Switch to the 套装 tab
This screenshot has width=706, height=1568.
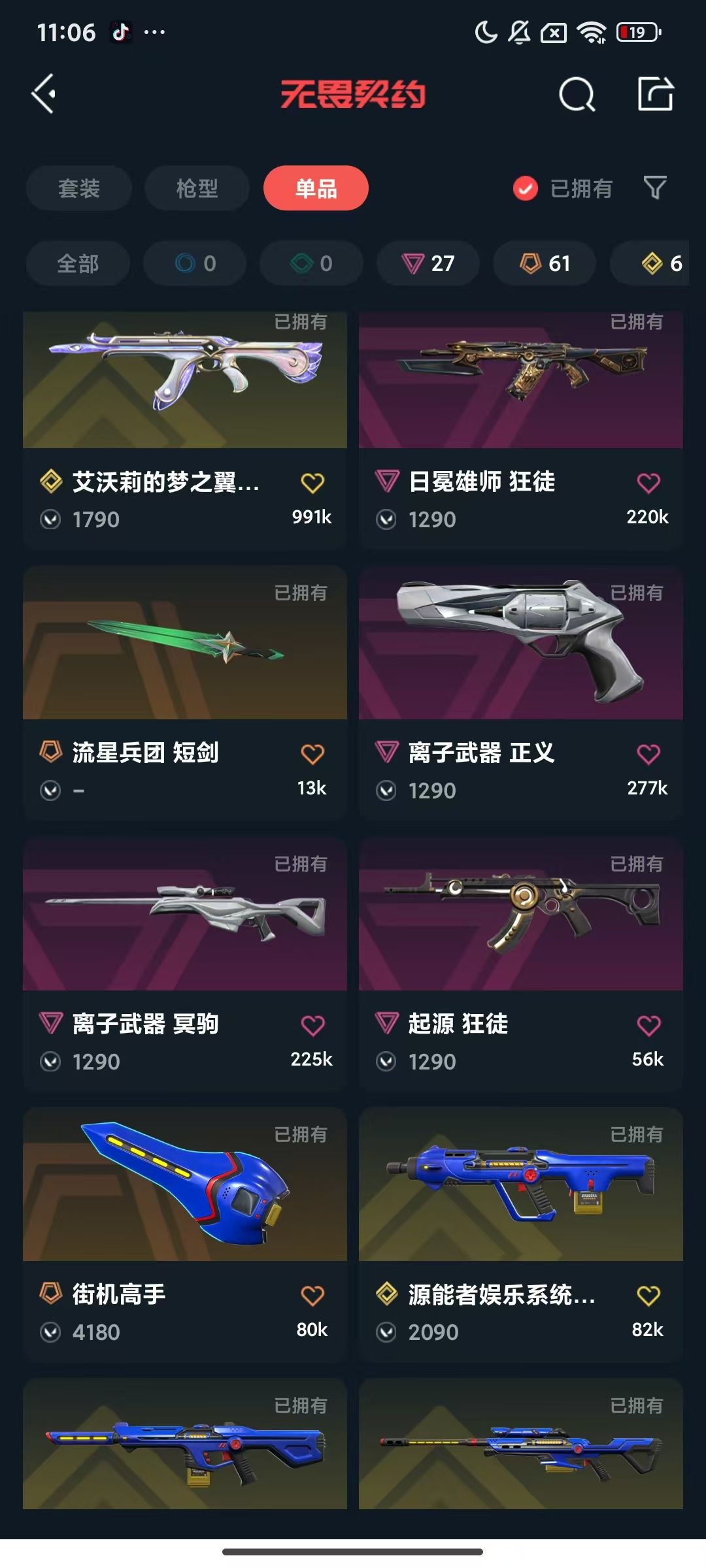click(x=79, y=188)
